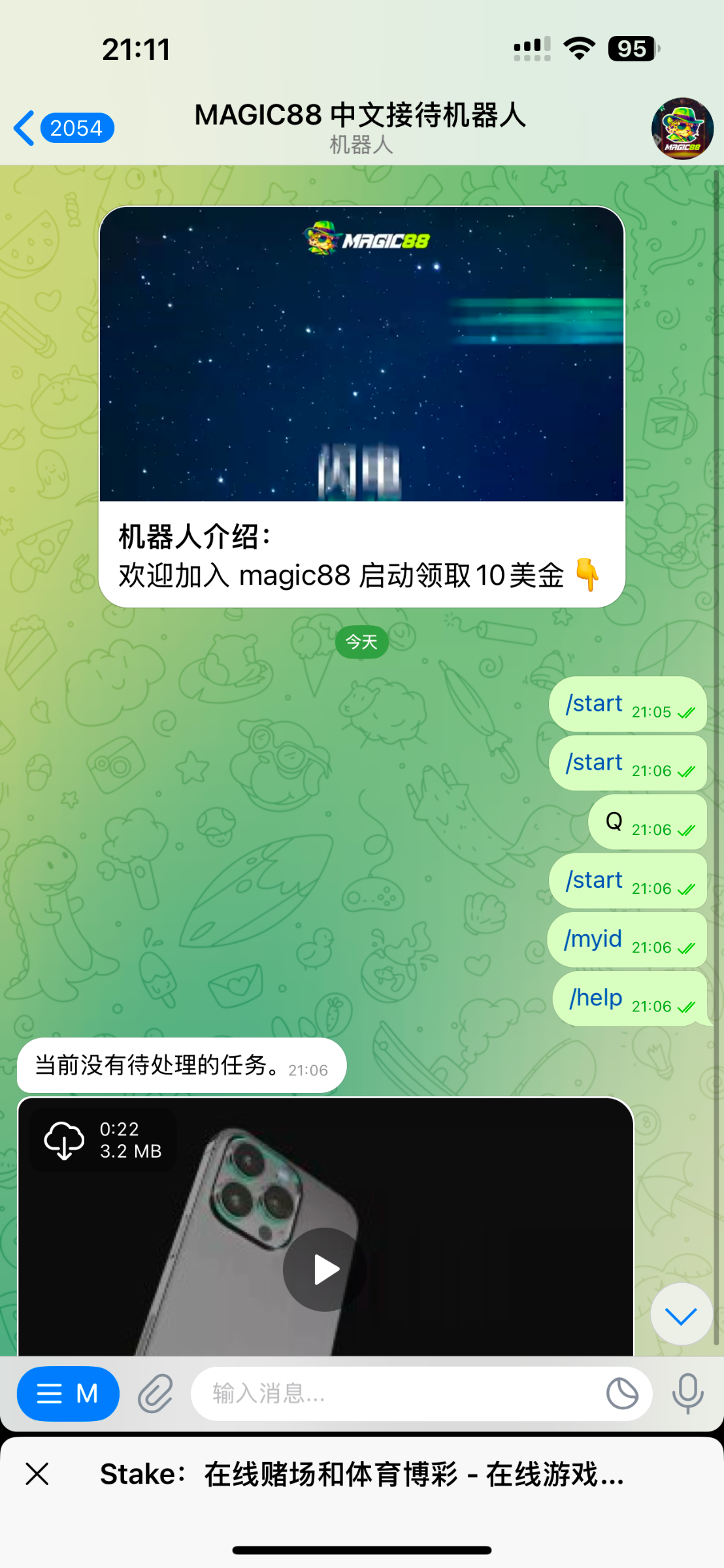724x1568 pixels.
Task: Jump to the latest message
Action: pos(681,1315)
